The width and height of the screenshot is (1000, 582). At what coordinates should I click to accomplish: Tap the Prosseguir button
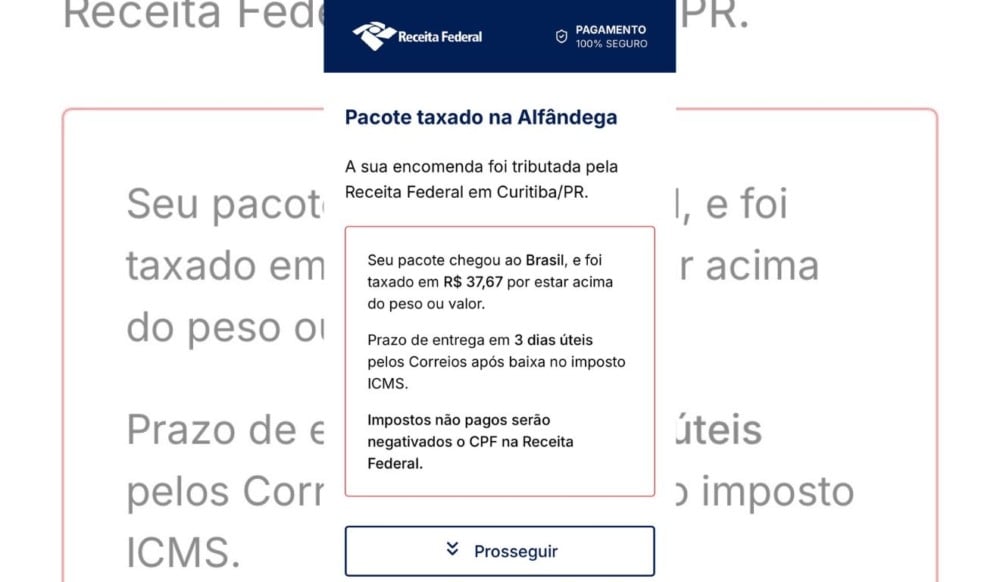click(499, 551)
